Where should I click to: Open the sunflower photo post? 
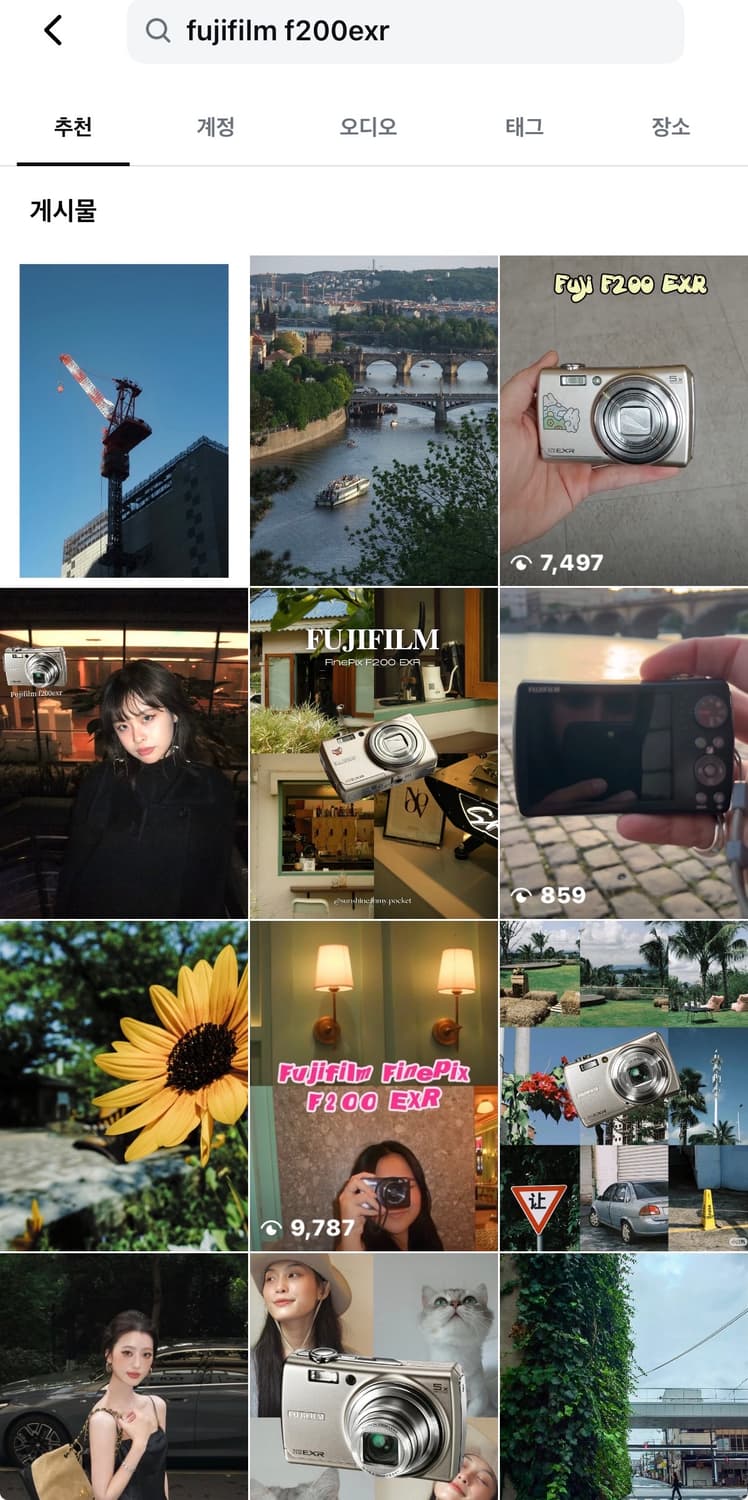coord(124,1085)
